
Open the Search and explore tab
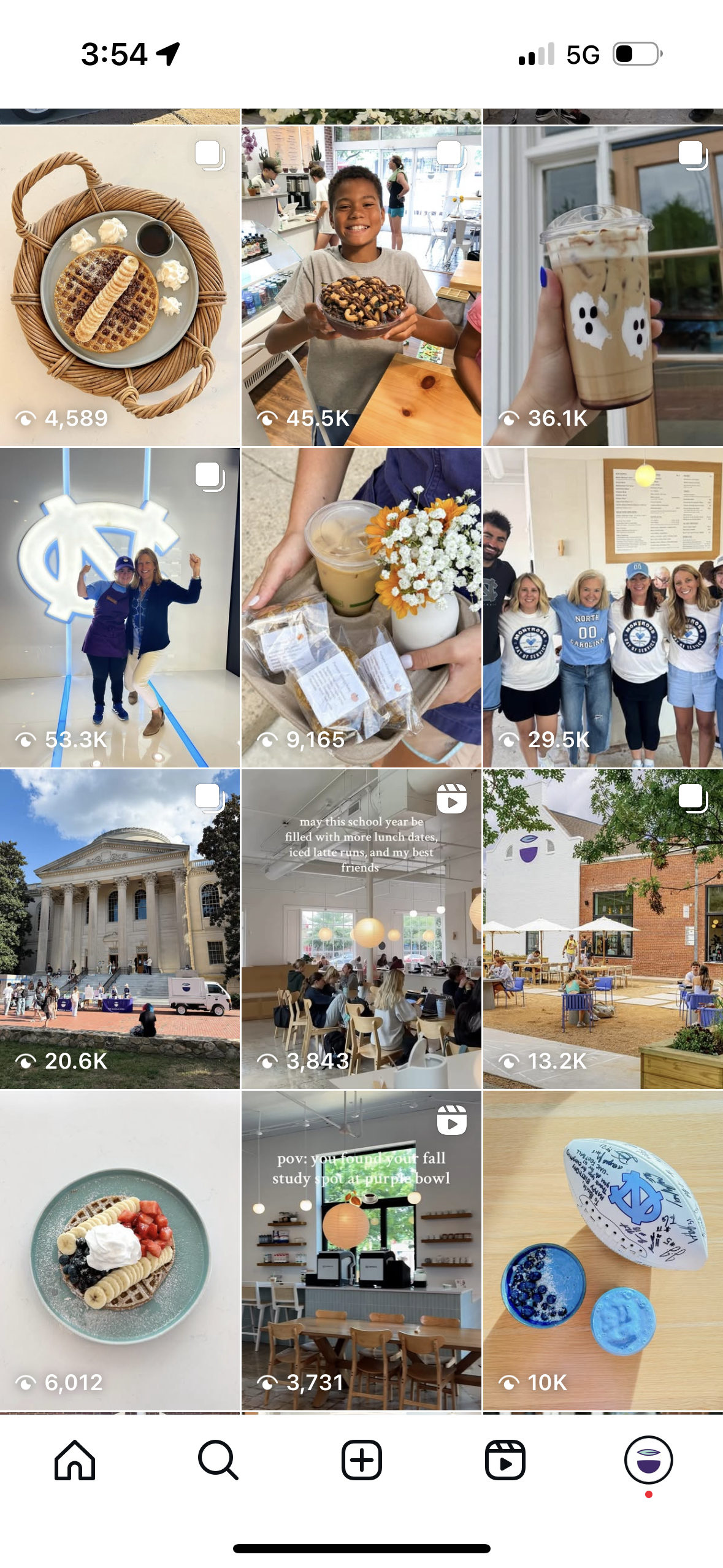pos(218,1460)
